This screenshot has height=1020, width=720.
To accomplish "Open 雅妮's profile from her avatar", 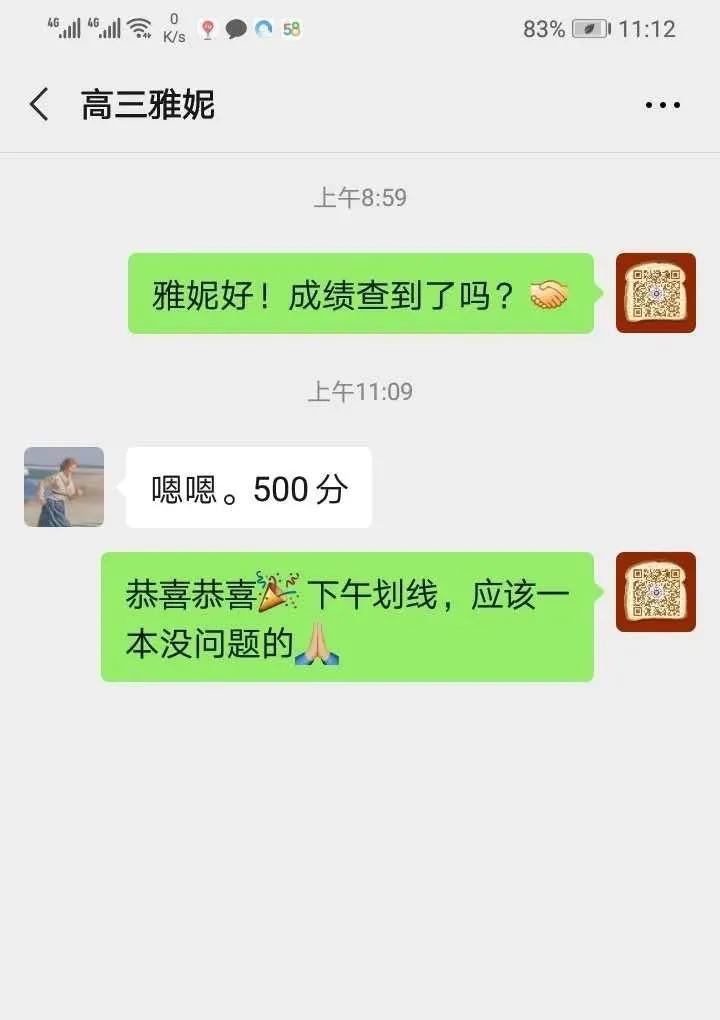I will click(x=64, y=487).
